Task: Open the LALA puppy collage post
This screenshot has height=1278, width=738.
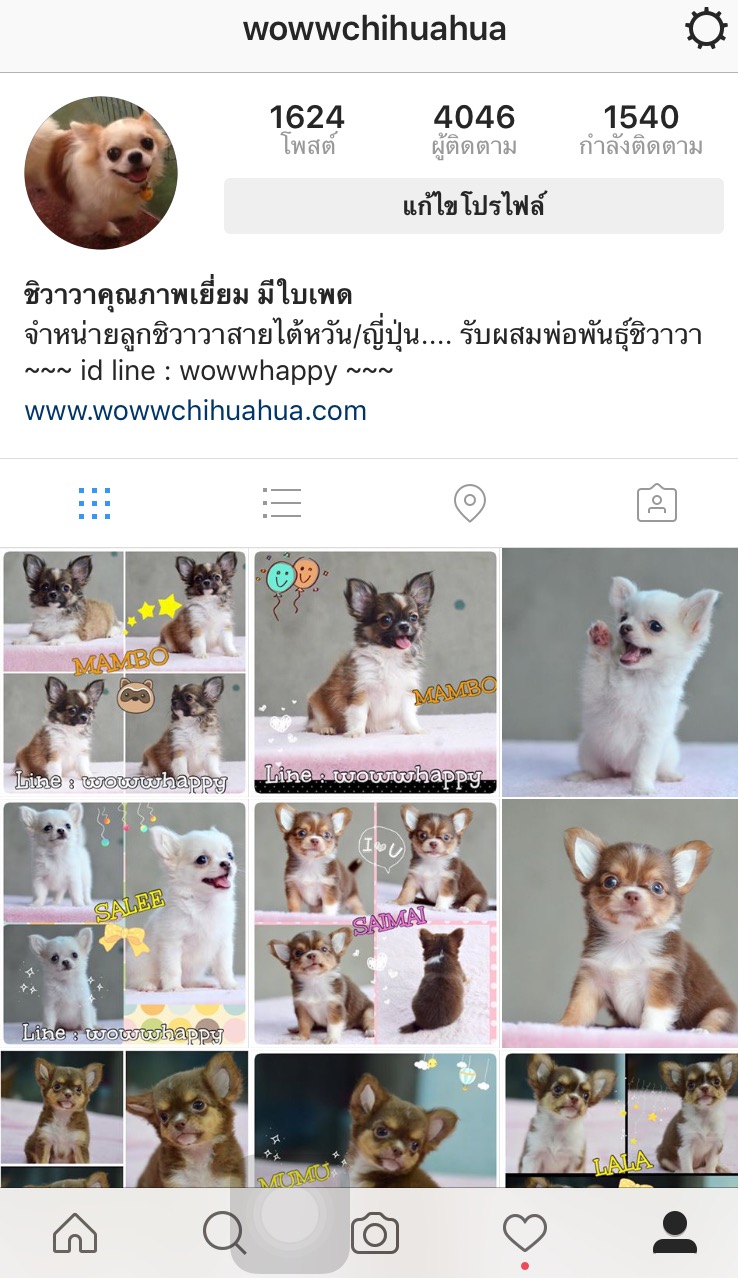Action: pos(620,1118)
